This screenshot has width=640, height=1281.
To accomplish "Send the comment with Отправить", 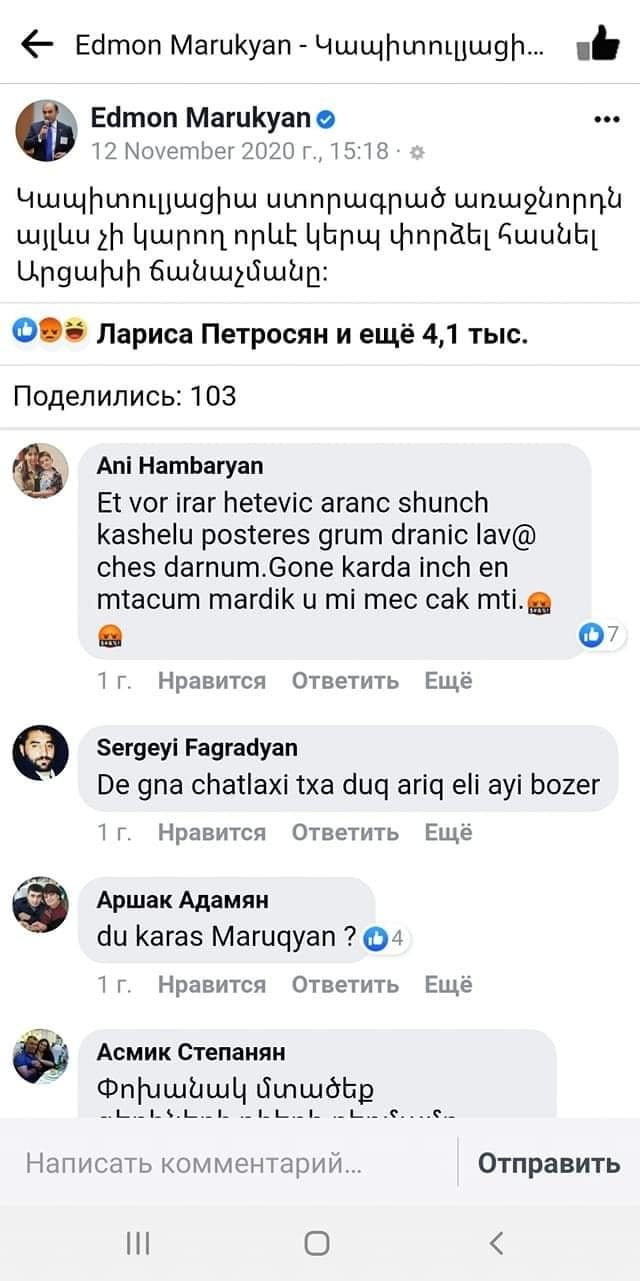I will [548, 1164].
